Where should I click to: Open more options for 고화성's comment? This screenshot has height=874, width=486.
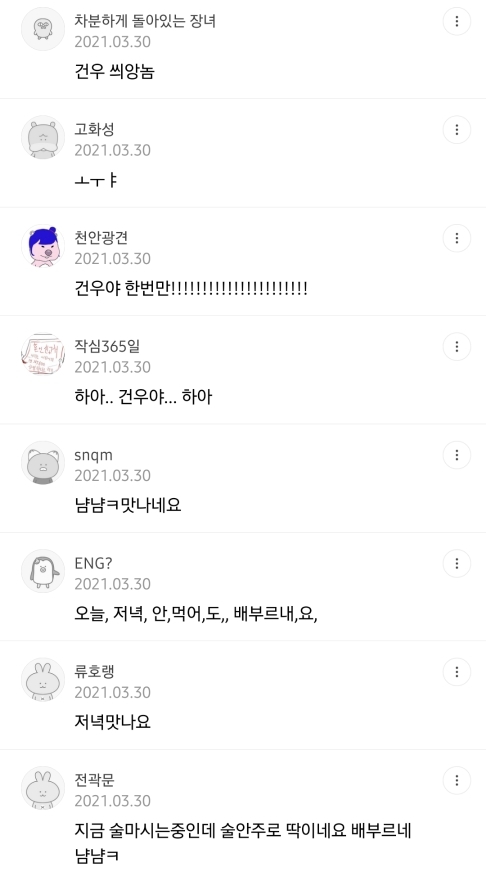click(x=456, y=130)
